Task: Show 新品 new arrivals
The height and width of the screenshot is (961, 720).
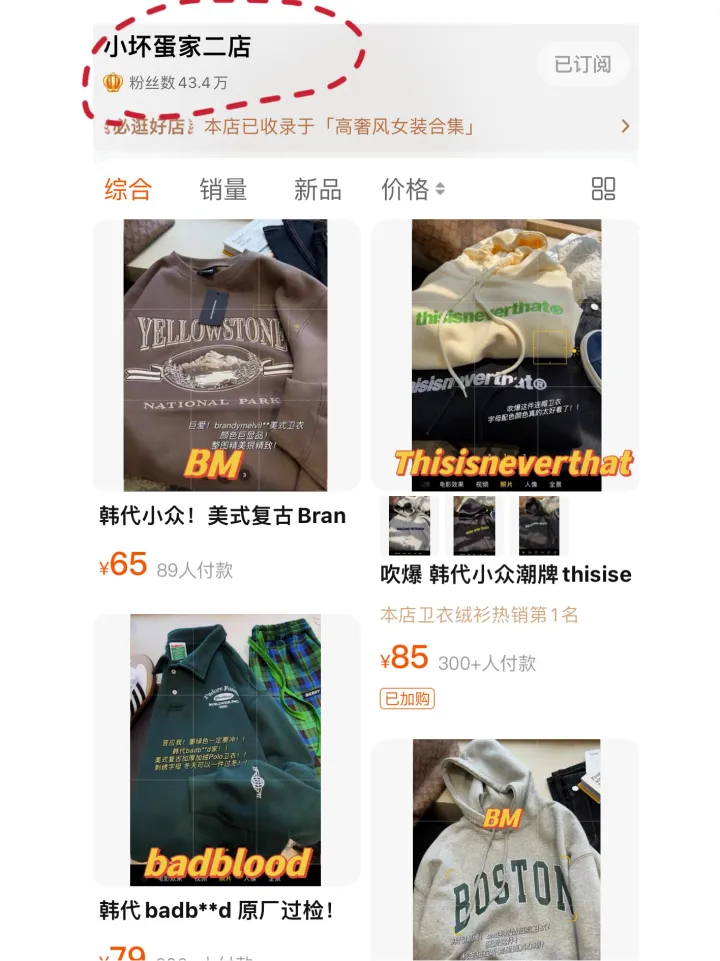Action: (x=317, y=189)
